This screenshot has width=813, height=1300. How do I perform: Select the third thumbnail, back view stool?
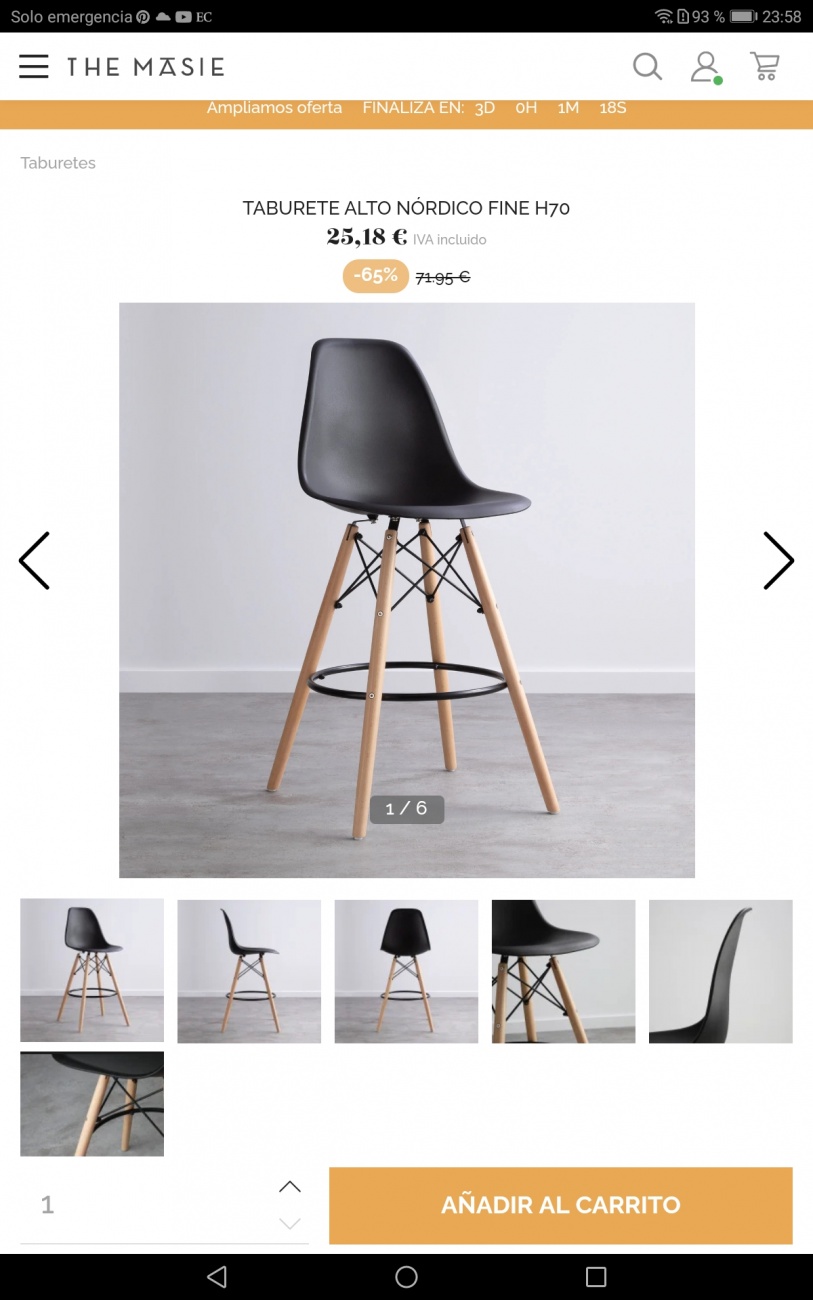click(406, 970)
